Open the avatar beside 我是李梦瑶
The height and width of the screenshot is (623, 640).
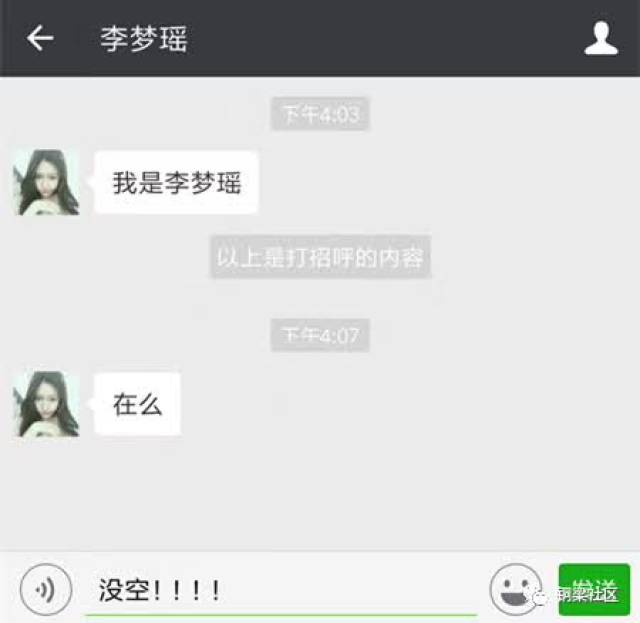point(46,183)
